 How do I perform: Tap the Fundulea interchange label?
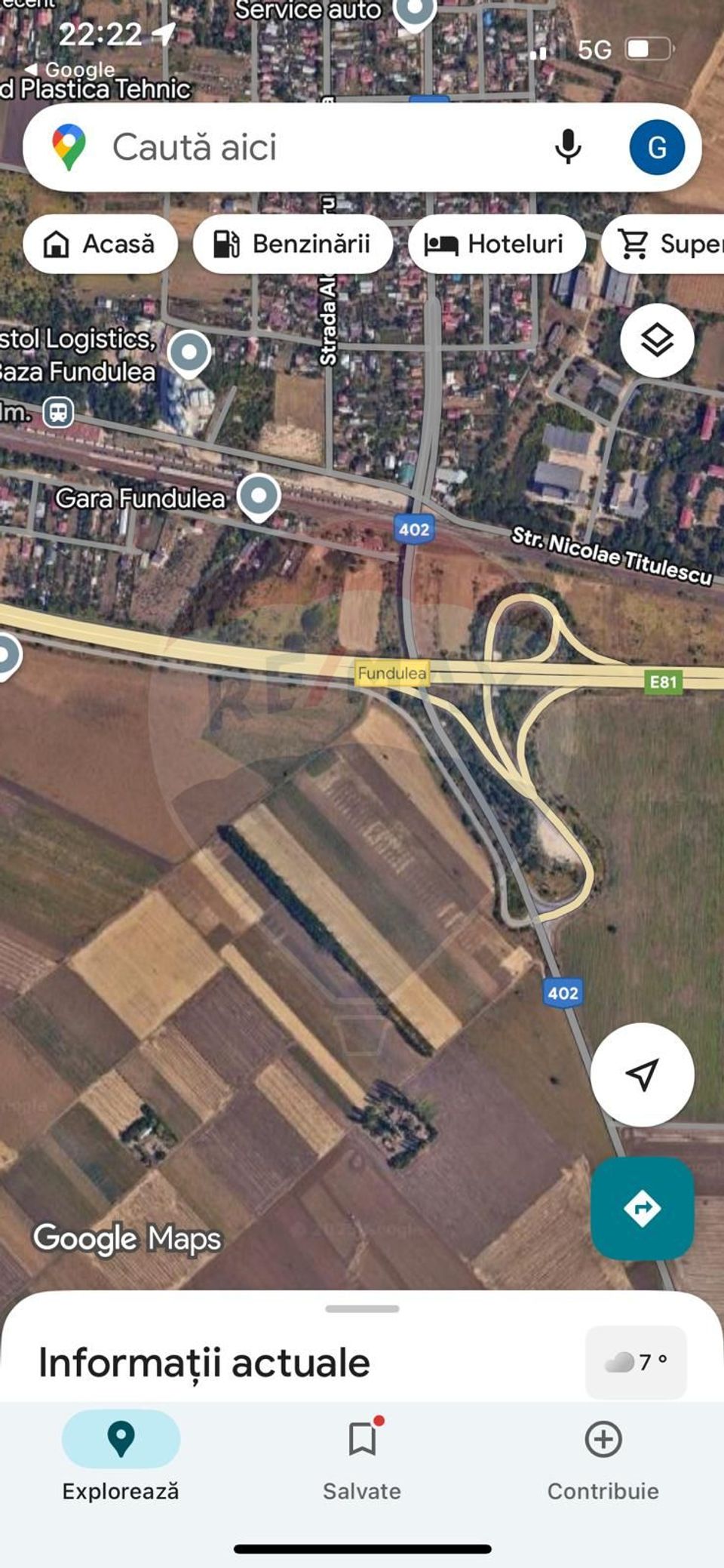(x=393, y=672)
